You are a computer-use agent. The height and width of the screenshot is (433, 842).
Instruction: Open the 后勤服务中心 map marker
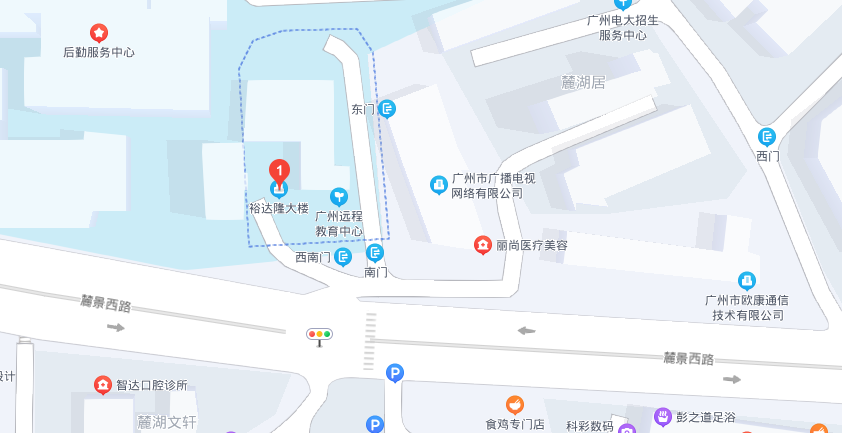[x=99, y=33]
